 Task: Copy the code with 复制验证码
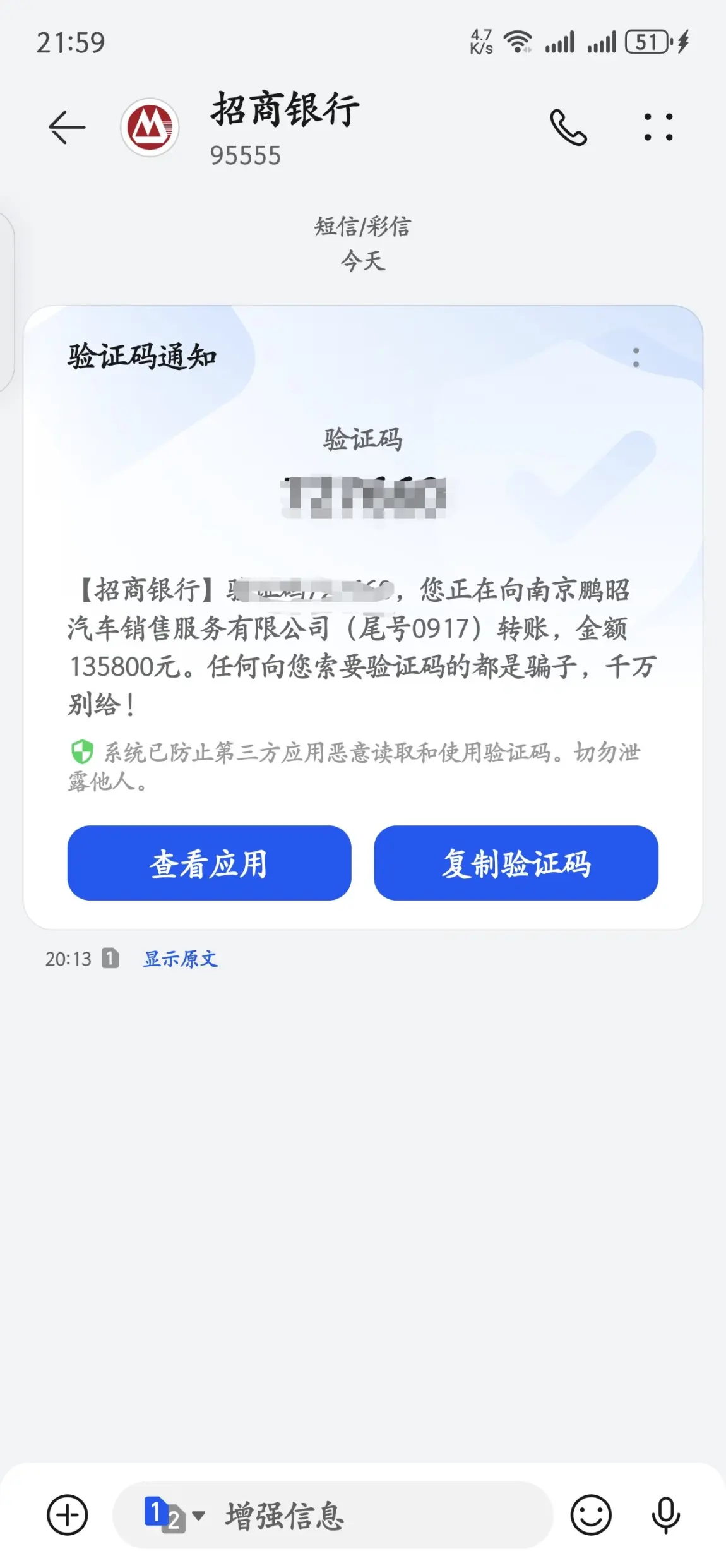tap(516, 863)
